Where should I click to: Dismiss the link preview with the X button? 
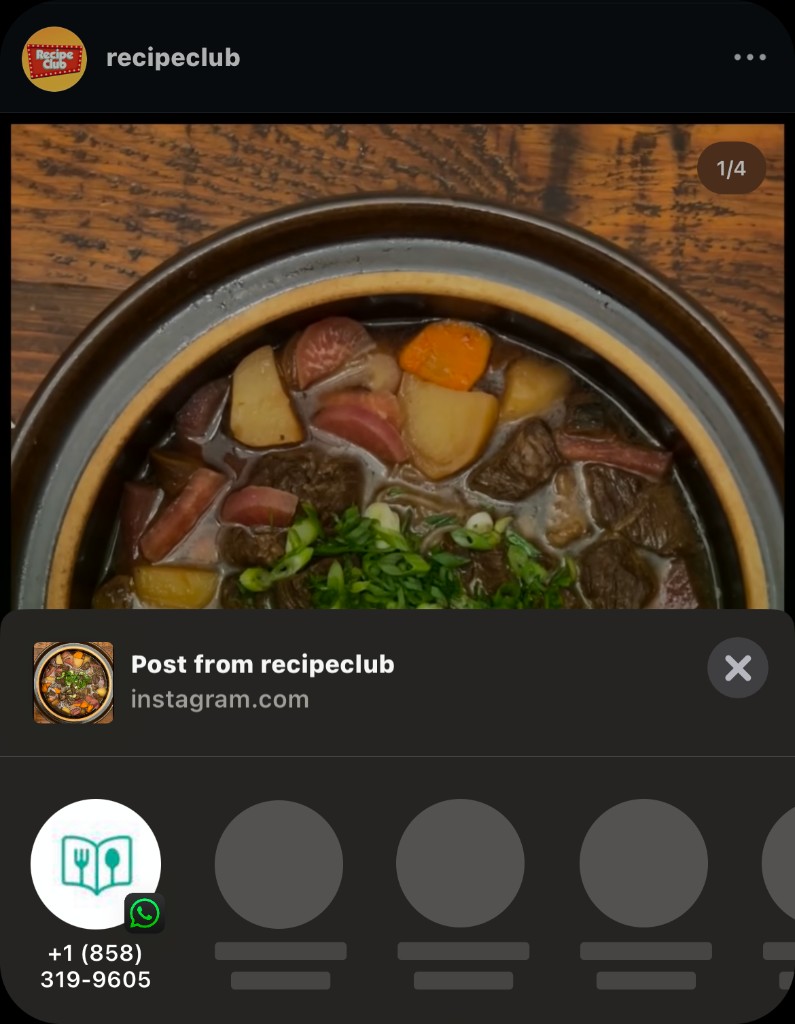tap(738, 667)
